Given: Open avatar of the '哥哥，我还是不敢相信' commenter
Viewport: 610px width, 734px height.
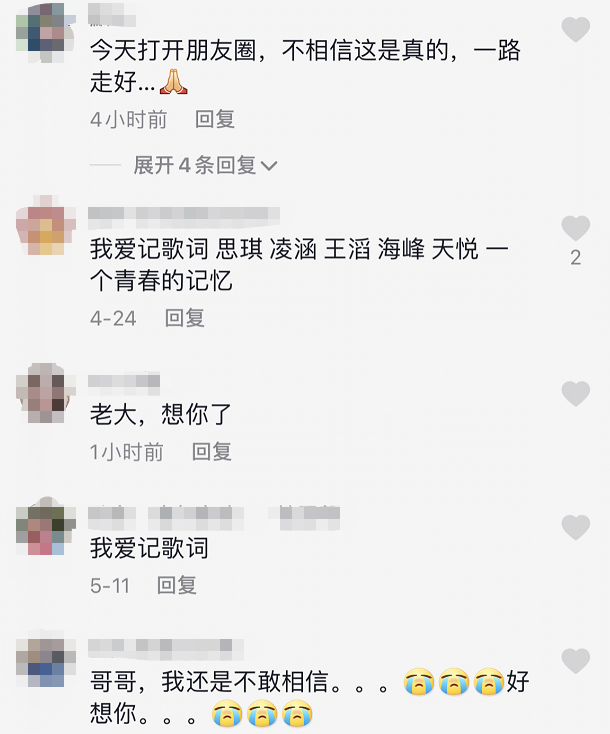Looking at the screenshot, I should [45, 661].
